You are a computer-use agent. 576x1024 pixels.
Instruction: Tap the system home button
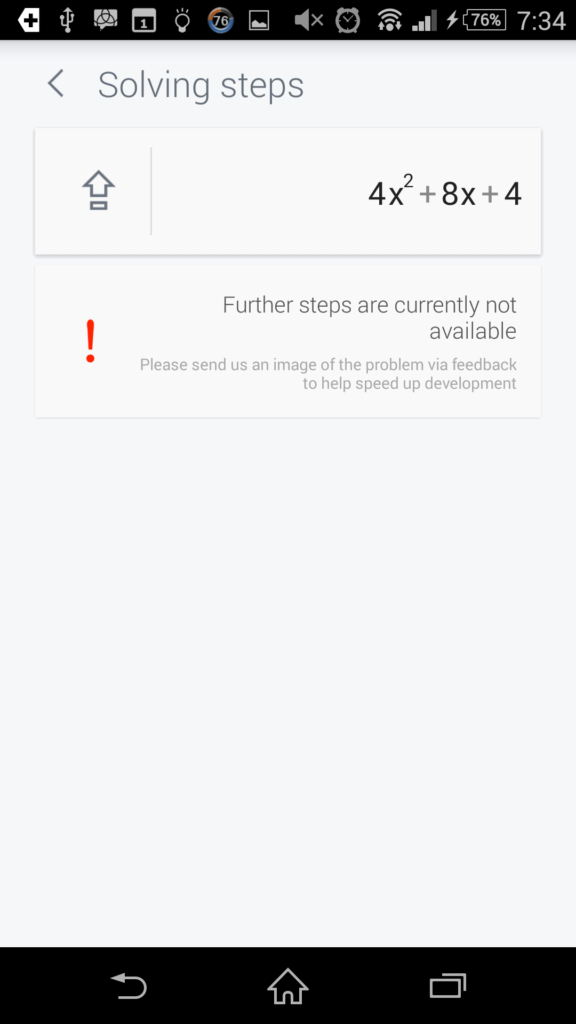click(x=288, y=986)
